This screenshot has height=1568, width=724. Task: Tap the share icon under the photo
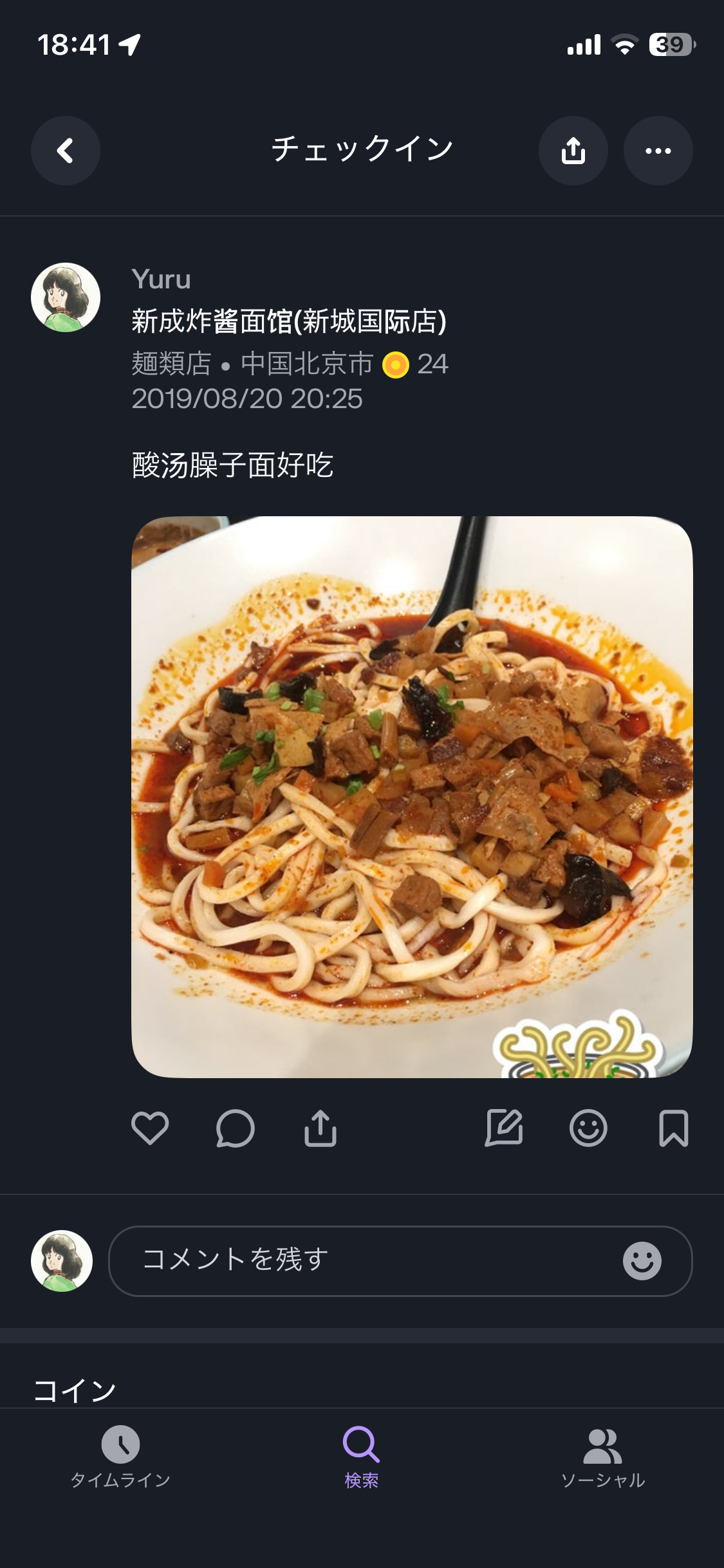coord(320,1128)
